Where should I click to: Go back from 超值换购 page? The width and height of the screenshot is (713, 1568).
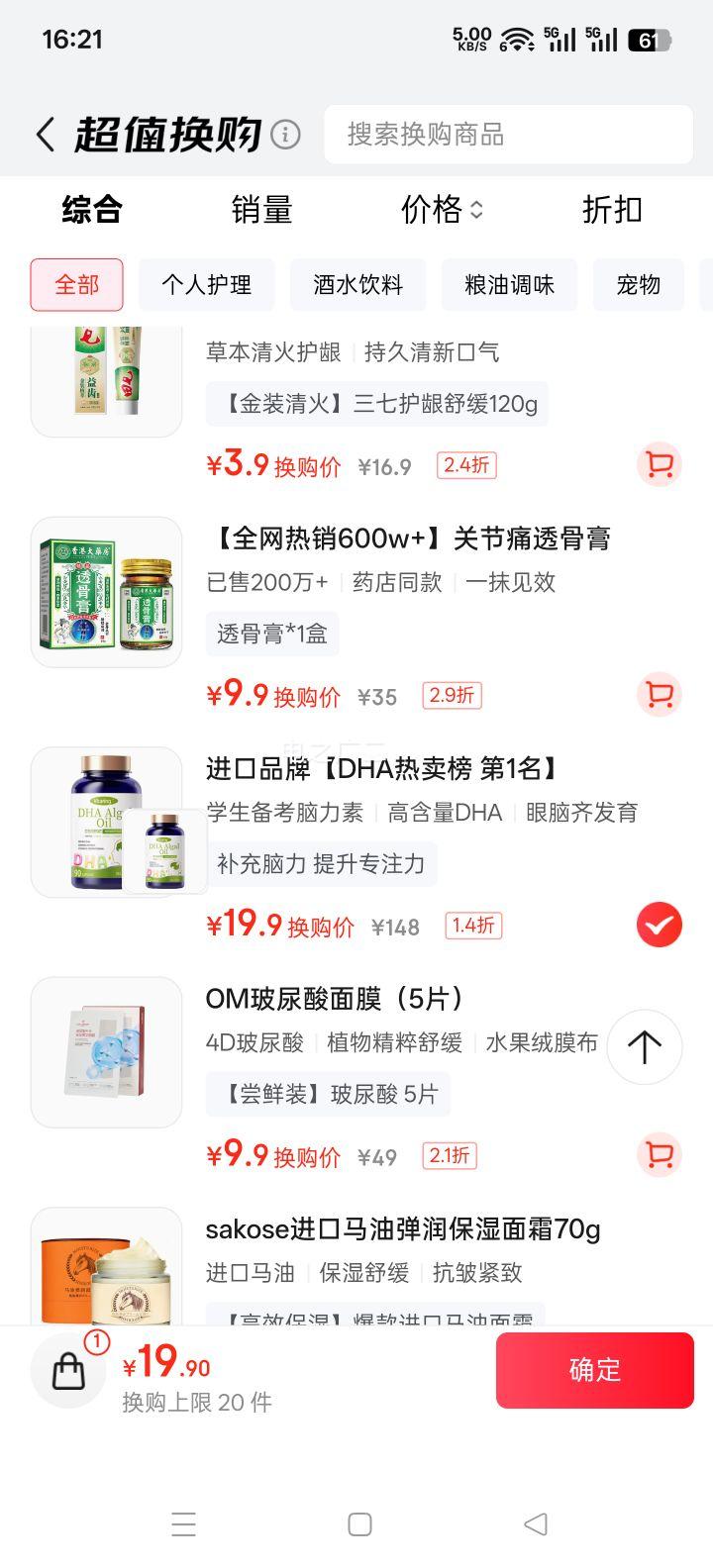pos(45,135)
